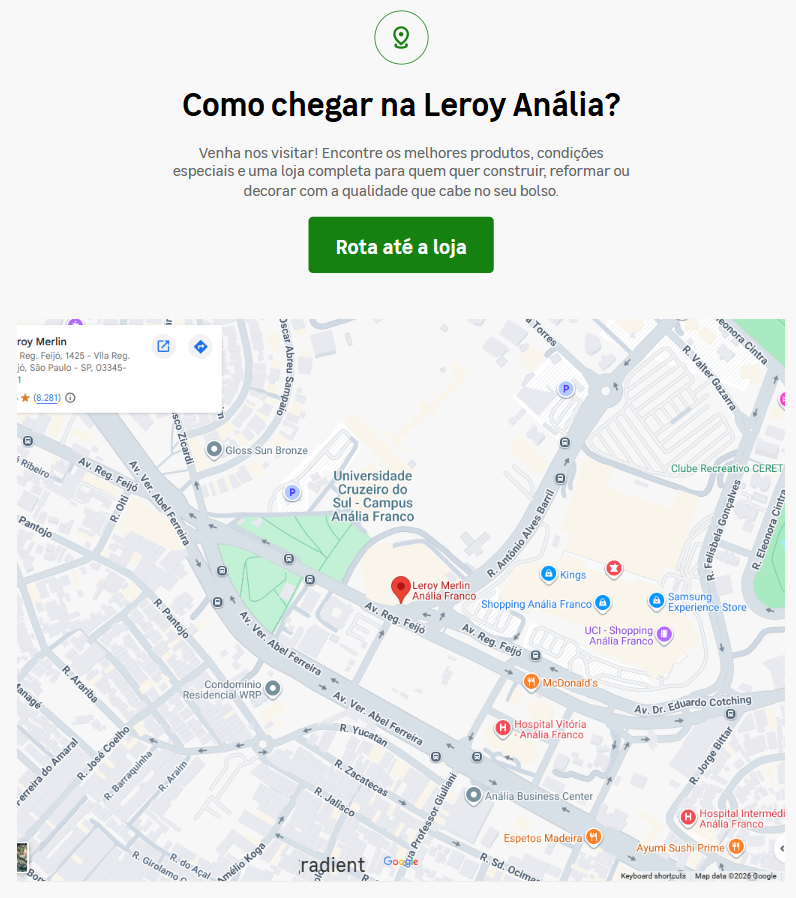Open Google logo link on map

click(401, 862)
